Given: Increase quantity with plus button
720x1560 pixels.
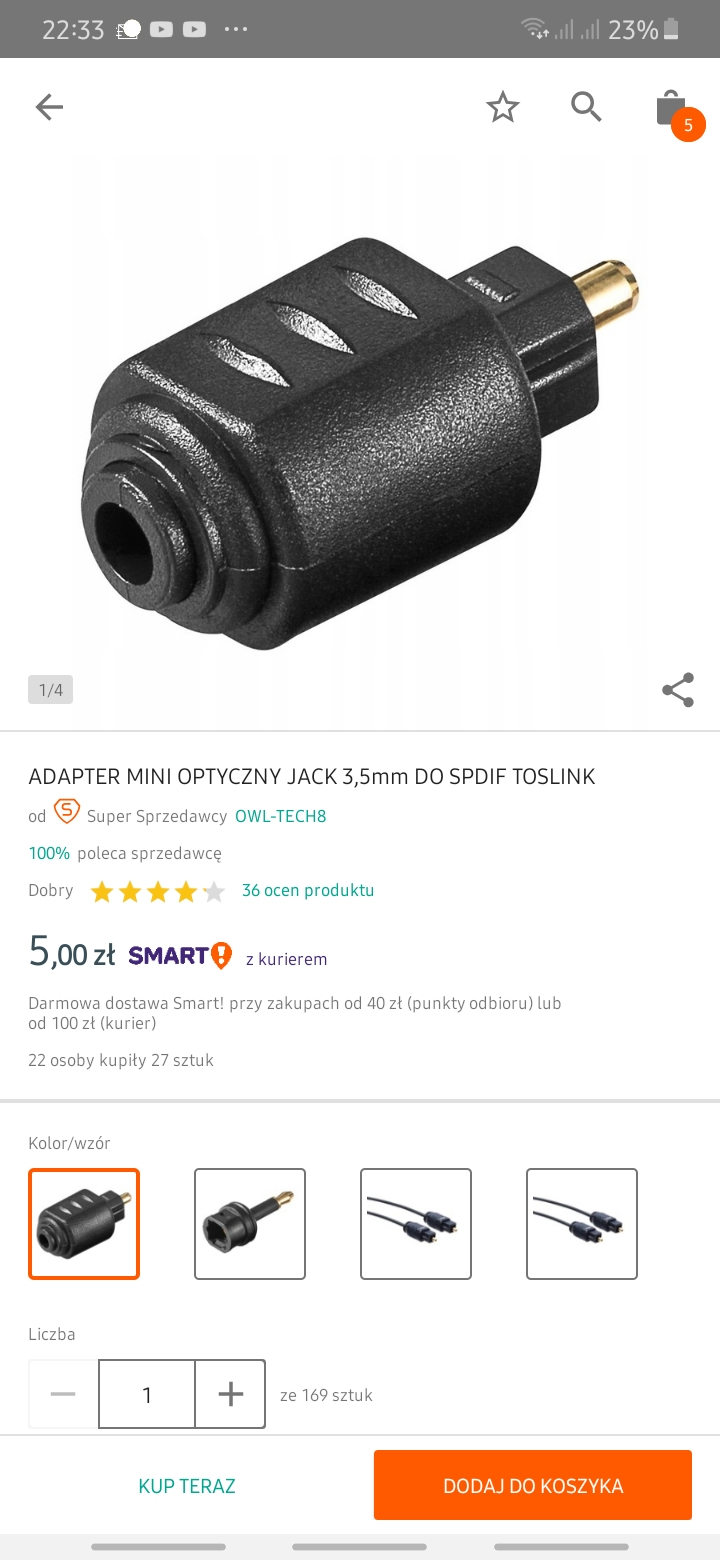Looking at the screenshot, I should (x=231, y=1394).
